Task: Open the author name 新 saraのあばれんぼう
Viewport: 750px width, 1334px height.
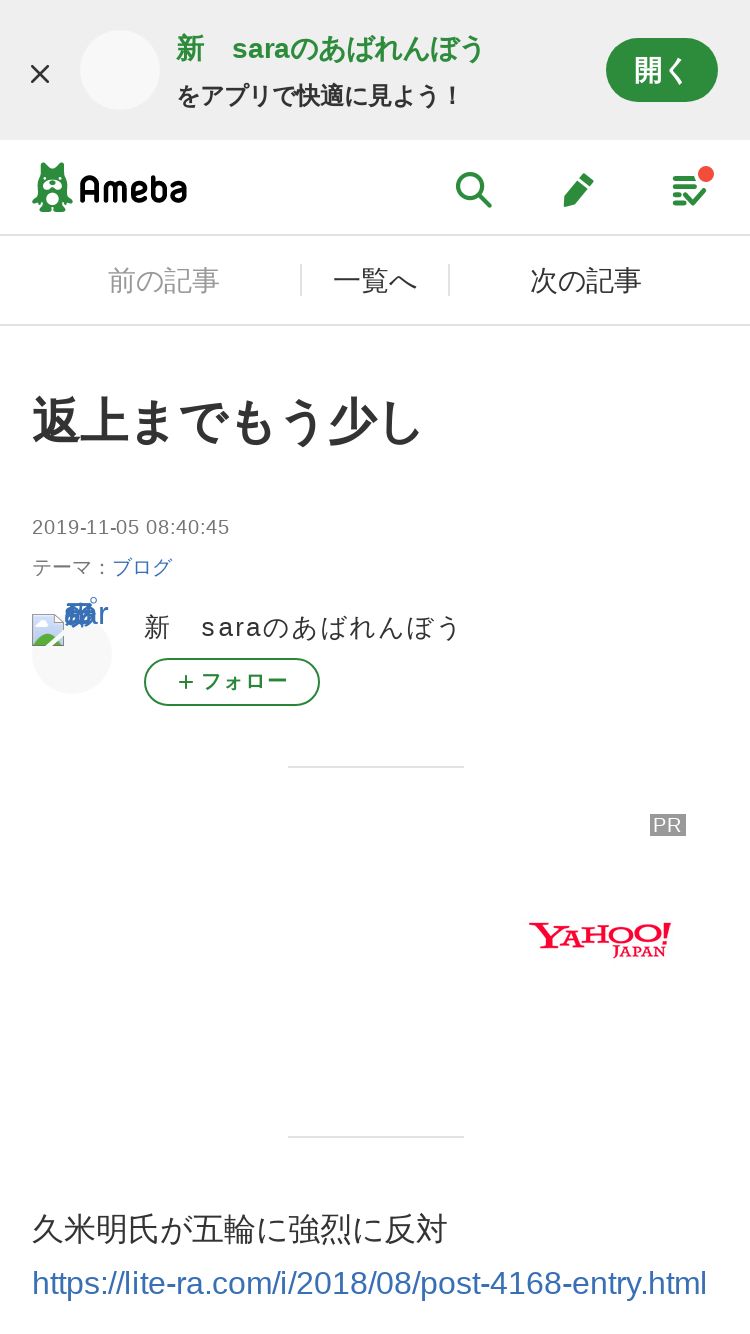Action: pyautogui.click(x=302, y=627)
